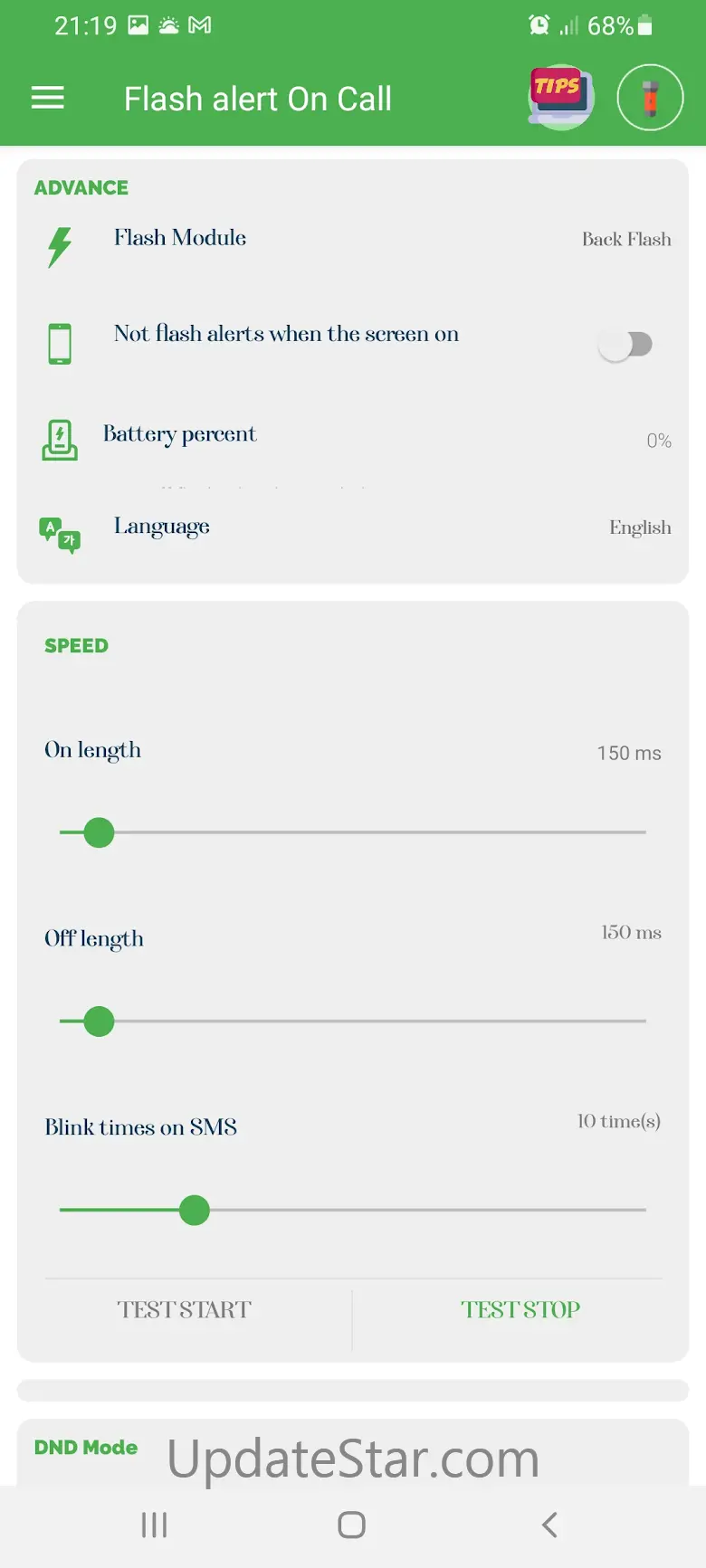Tap the On length slider
This screenshot has height=1568, width=706.
point(353,832)
